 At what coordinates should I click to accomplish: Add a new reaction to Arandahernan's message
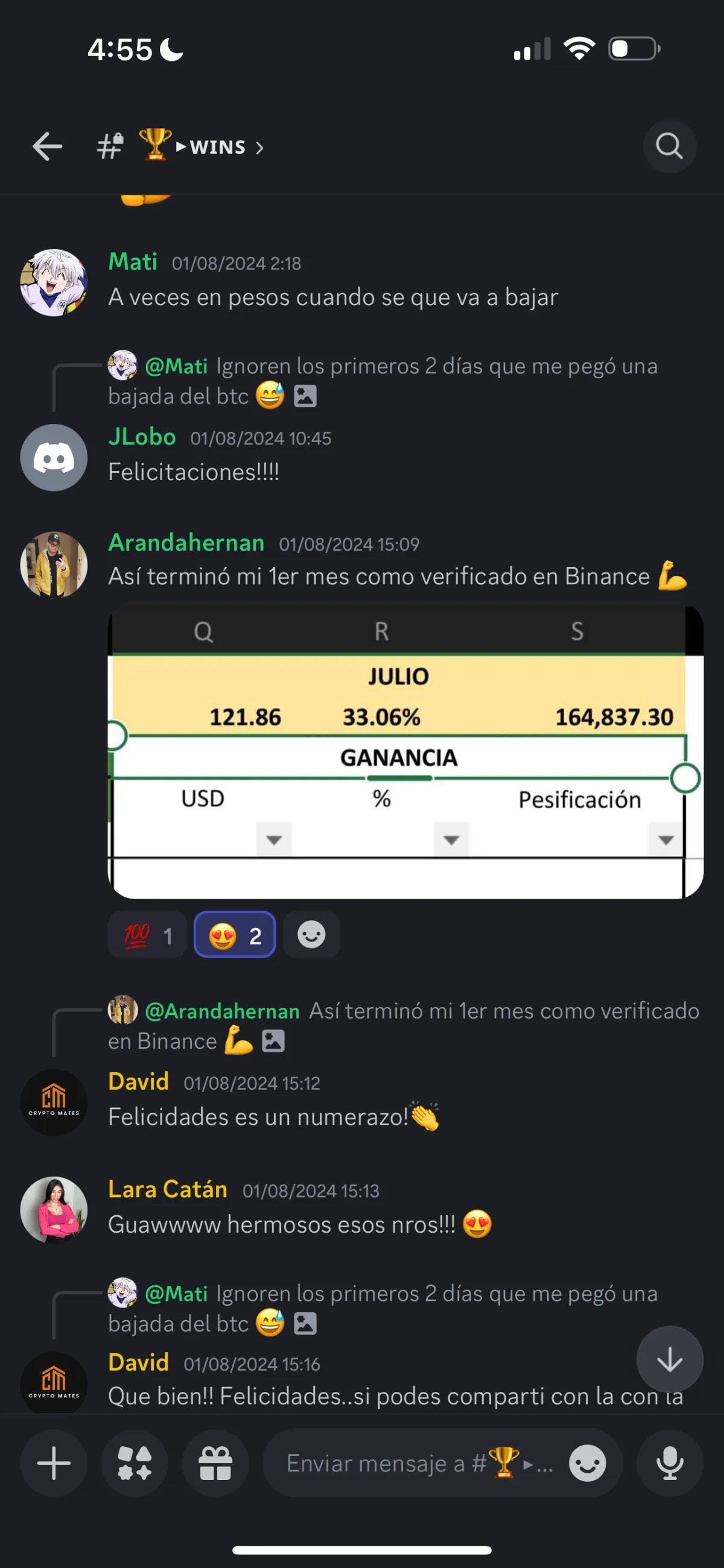click(x=311, y=935)
